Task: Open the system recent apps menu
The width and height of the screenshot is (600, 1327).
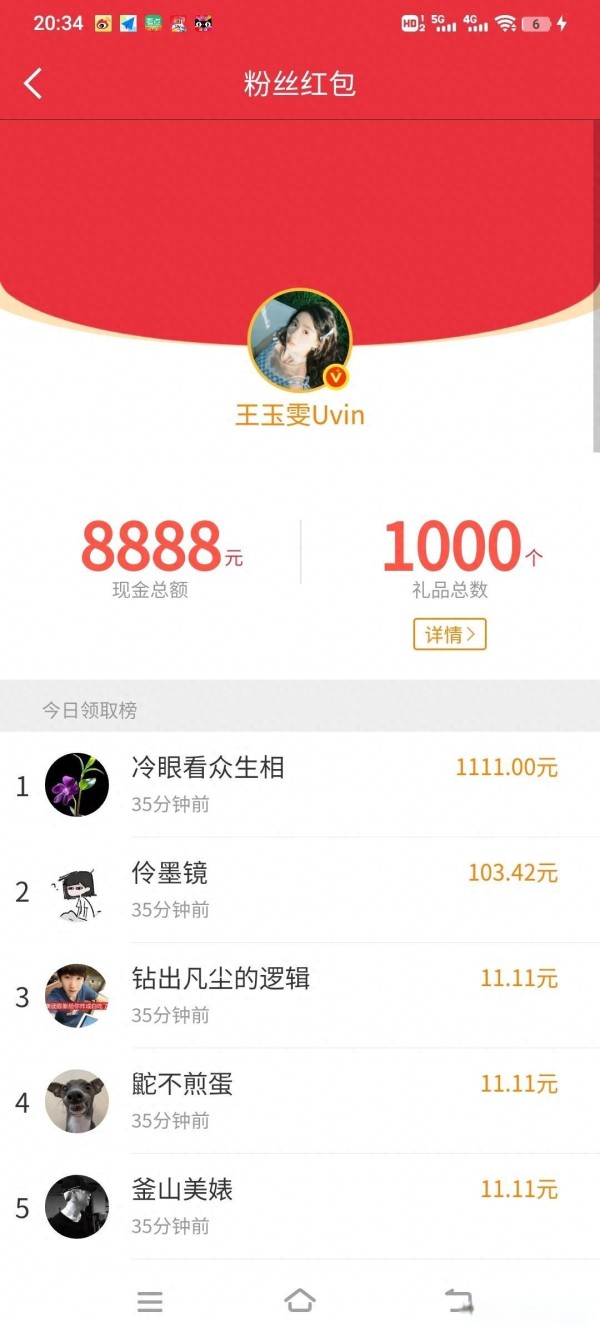Action: pyautogui.click(x=150, y=1301)
